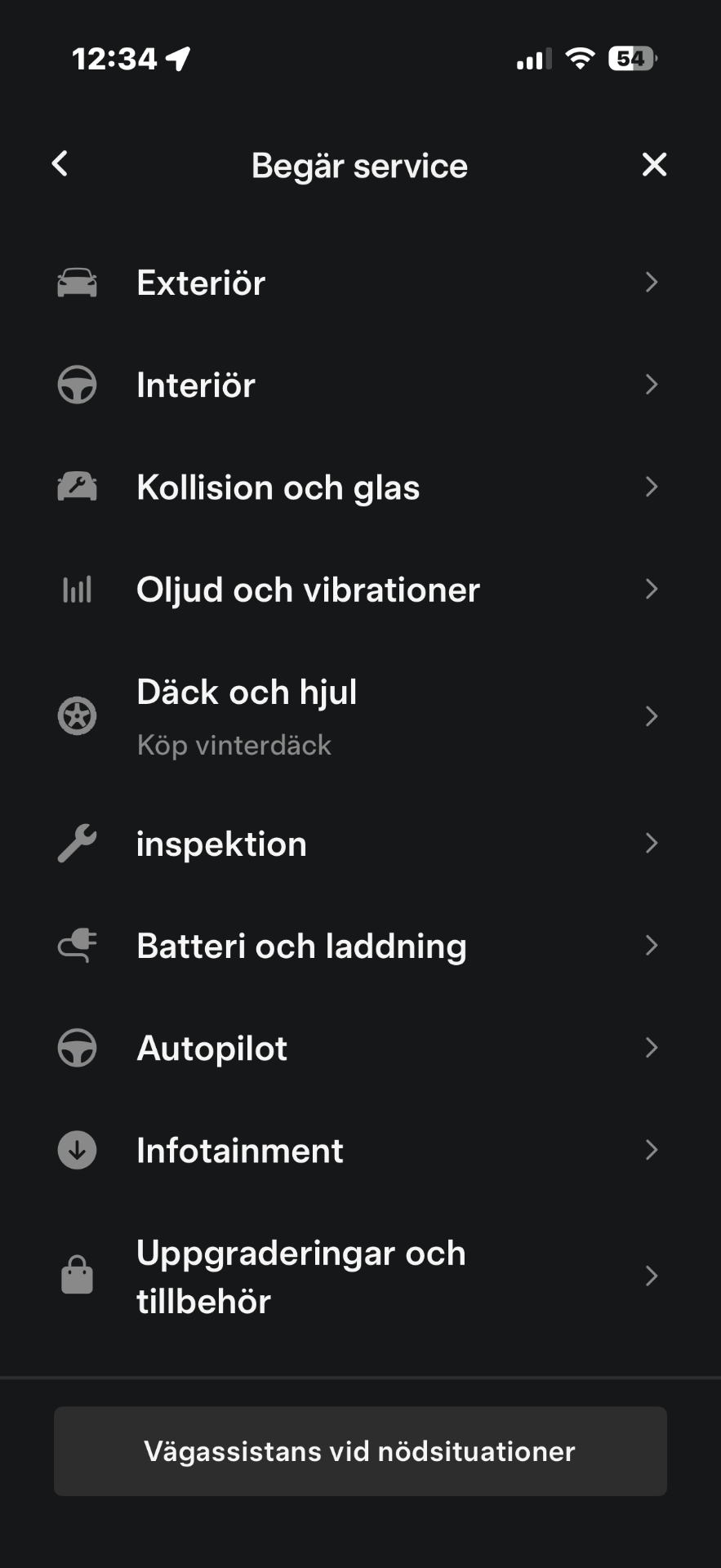
Task: Go back from Begär service
Action: [x=60, y=164]
